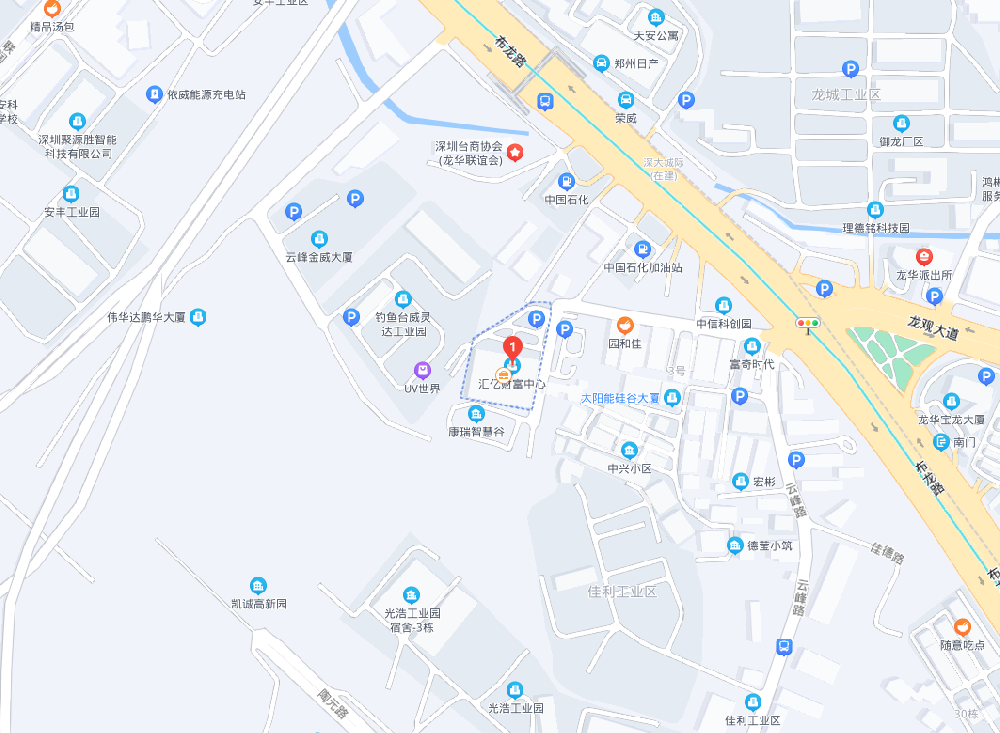Screen dimensions: 1000x733
Task: Tap the red marker numbered 1
Action: [x=513, y=349]
